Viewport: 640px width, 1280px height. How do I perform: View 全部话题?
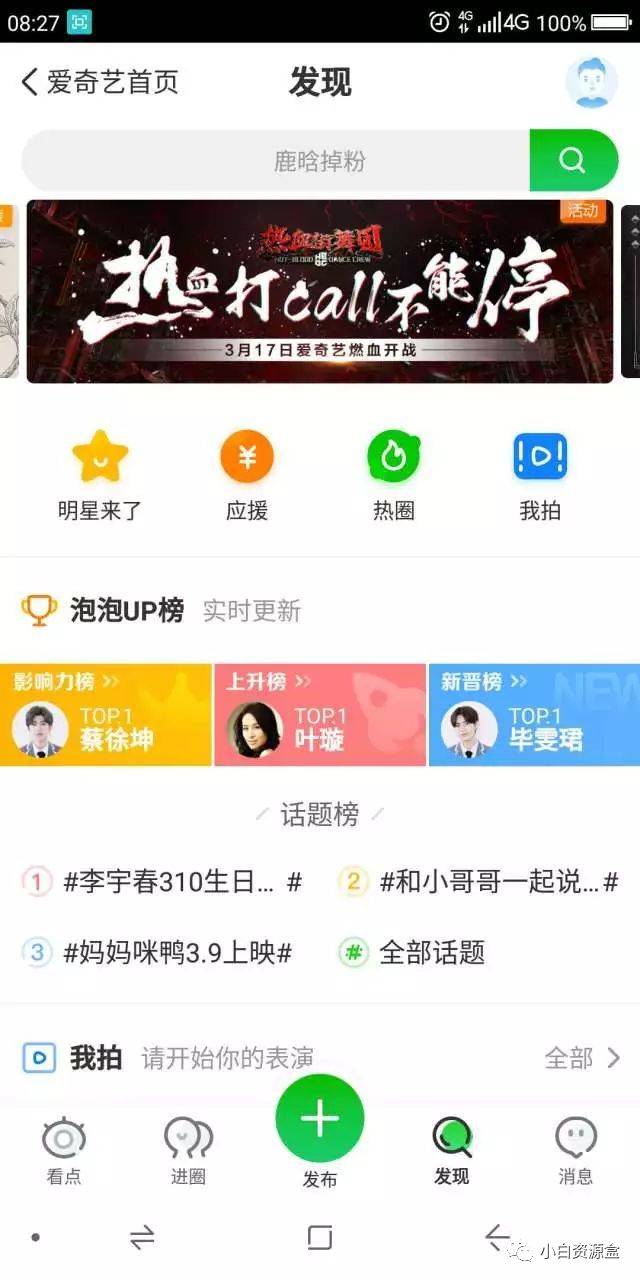click(412, 952)
